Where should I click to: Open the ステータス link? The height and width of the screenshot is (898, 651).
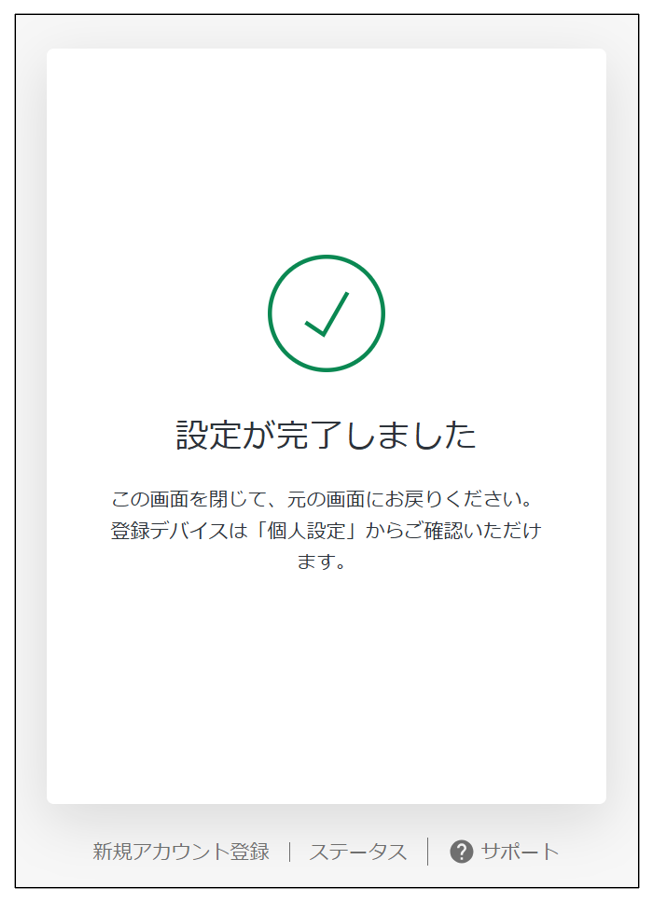[x=358, y=852]
